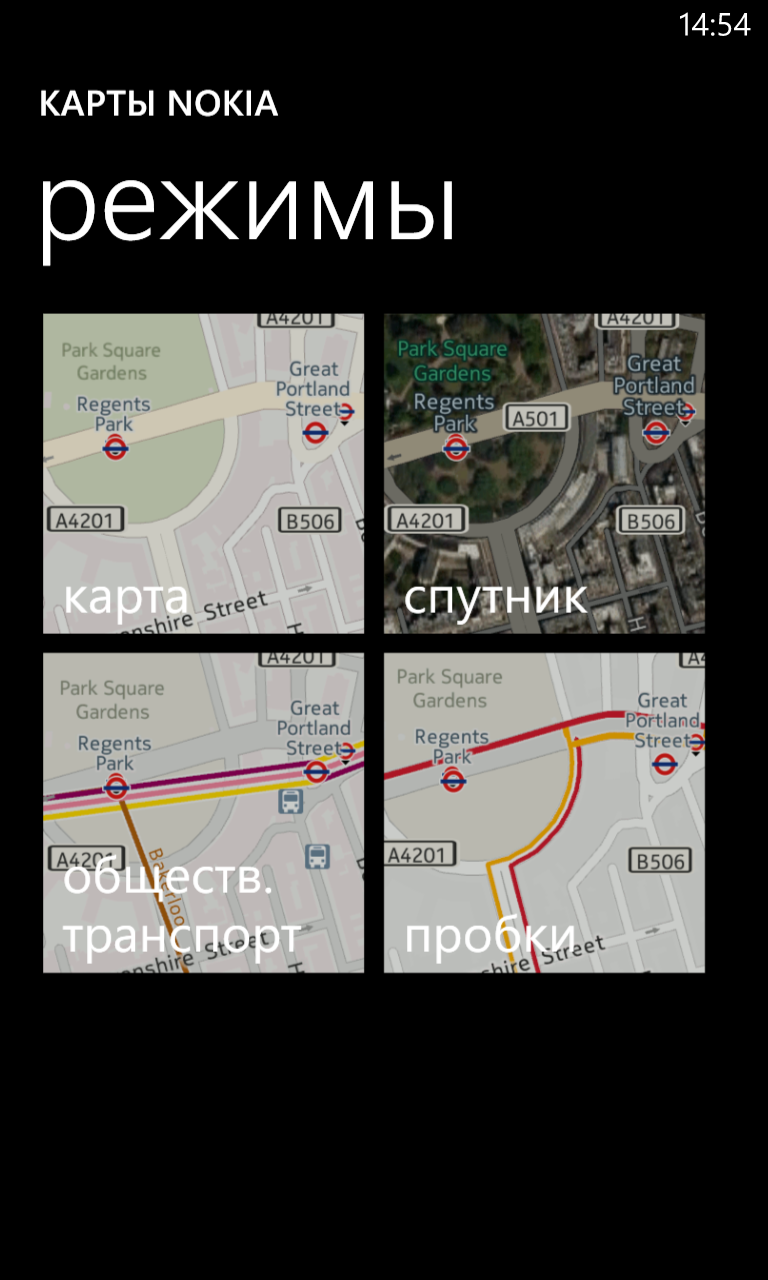Choose the обществ. транспорт mode tile
768x1280 pixels.
[x=203, y=812]
